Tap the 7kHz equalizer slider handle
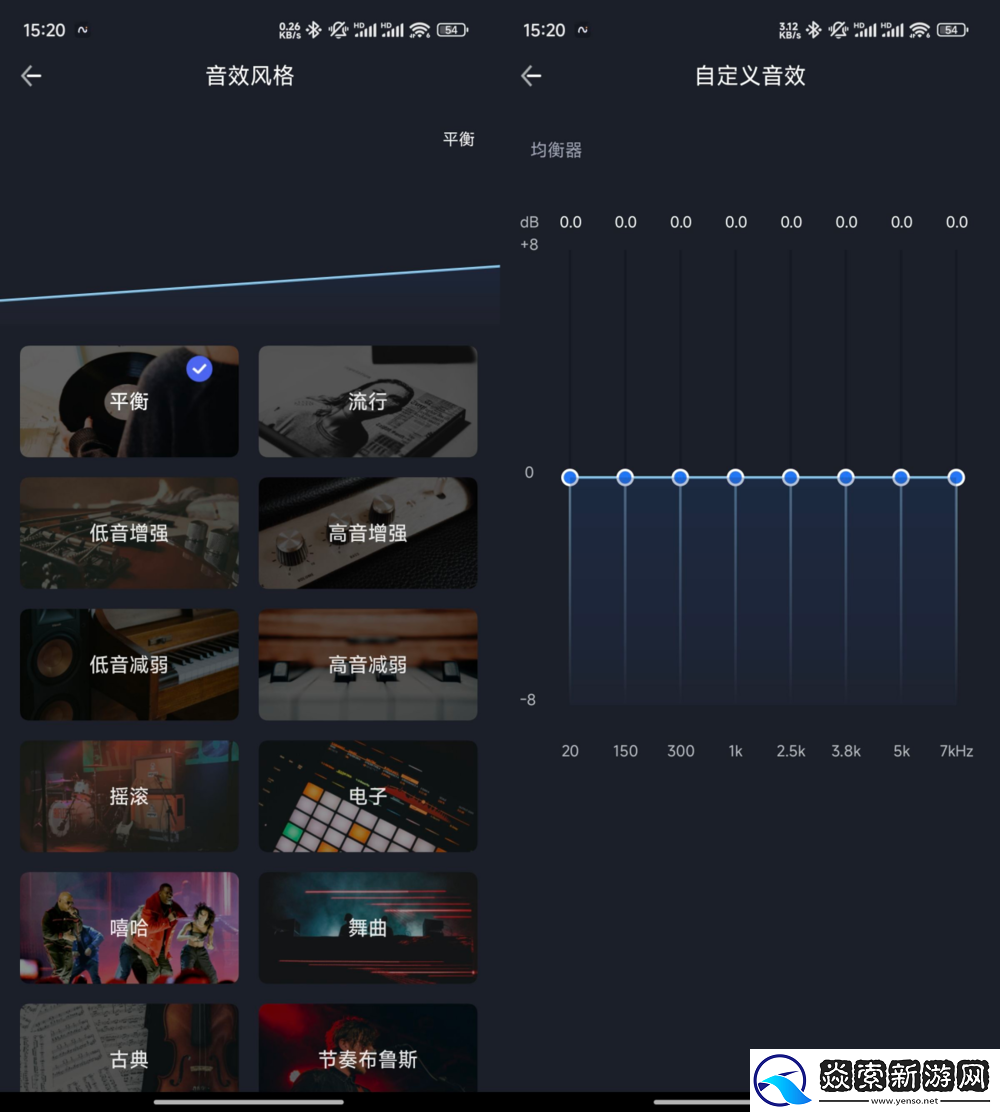 click(x=956, y=478)
